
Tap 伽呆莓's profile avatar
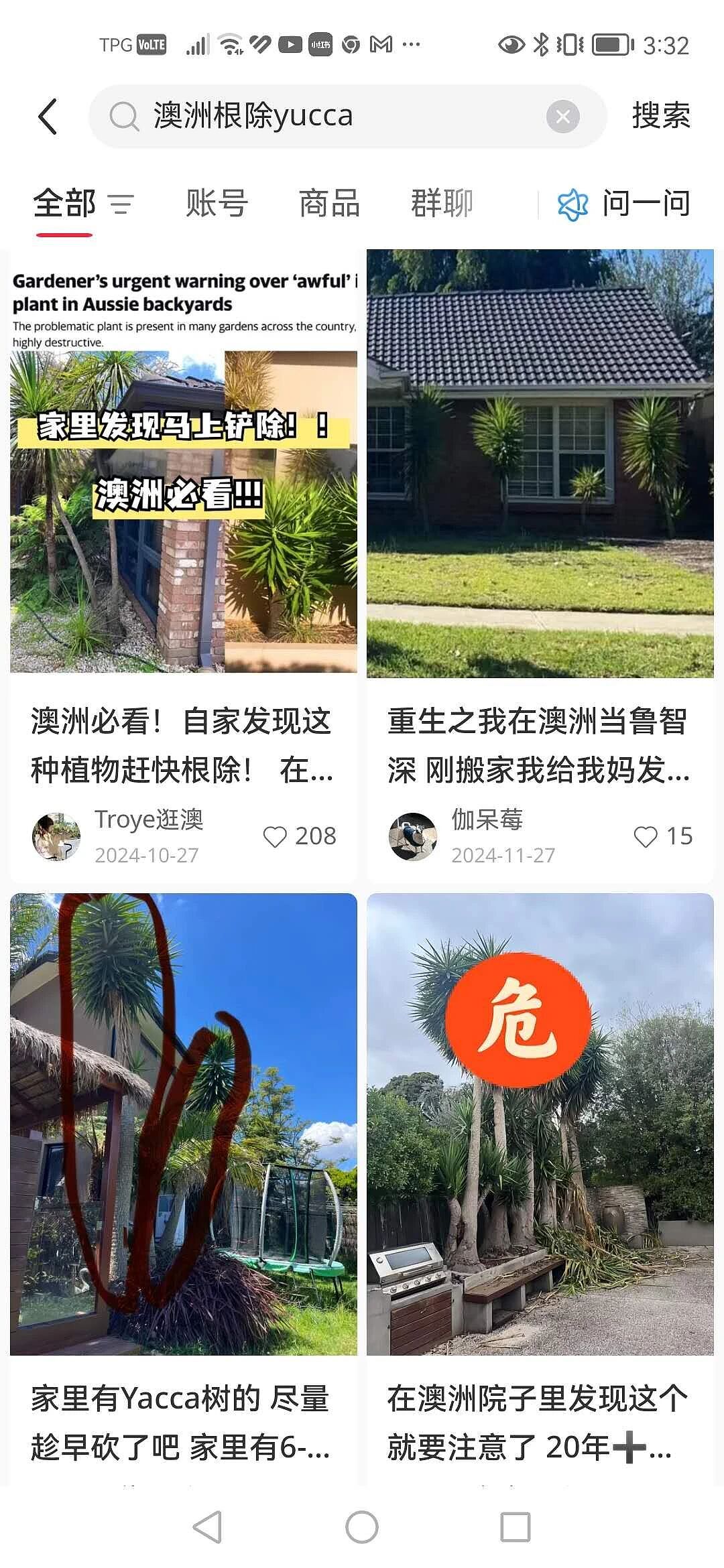click(x=414, y=836)
